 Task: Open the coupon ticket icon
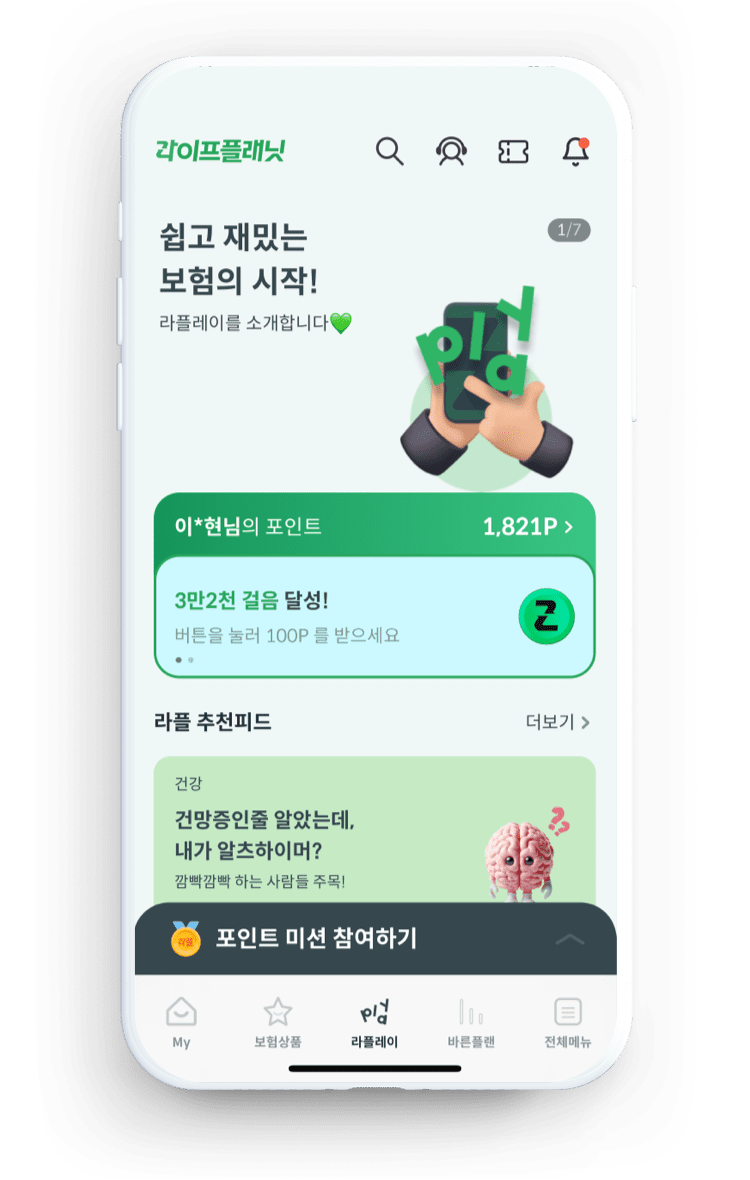(513, 151)
